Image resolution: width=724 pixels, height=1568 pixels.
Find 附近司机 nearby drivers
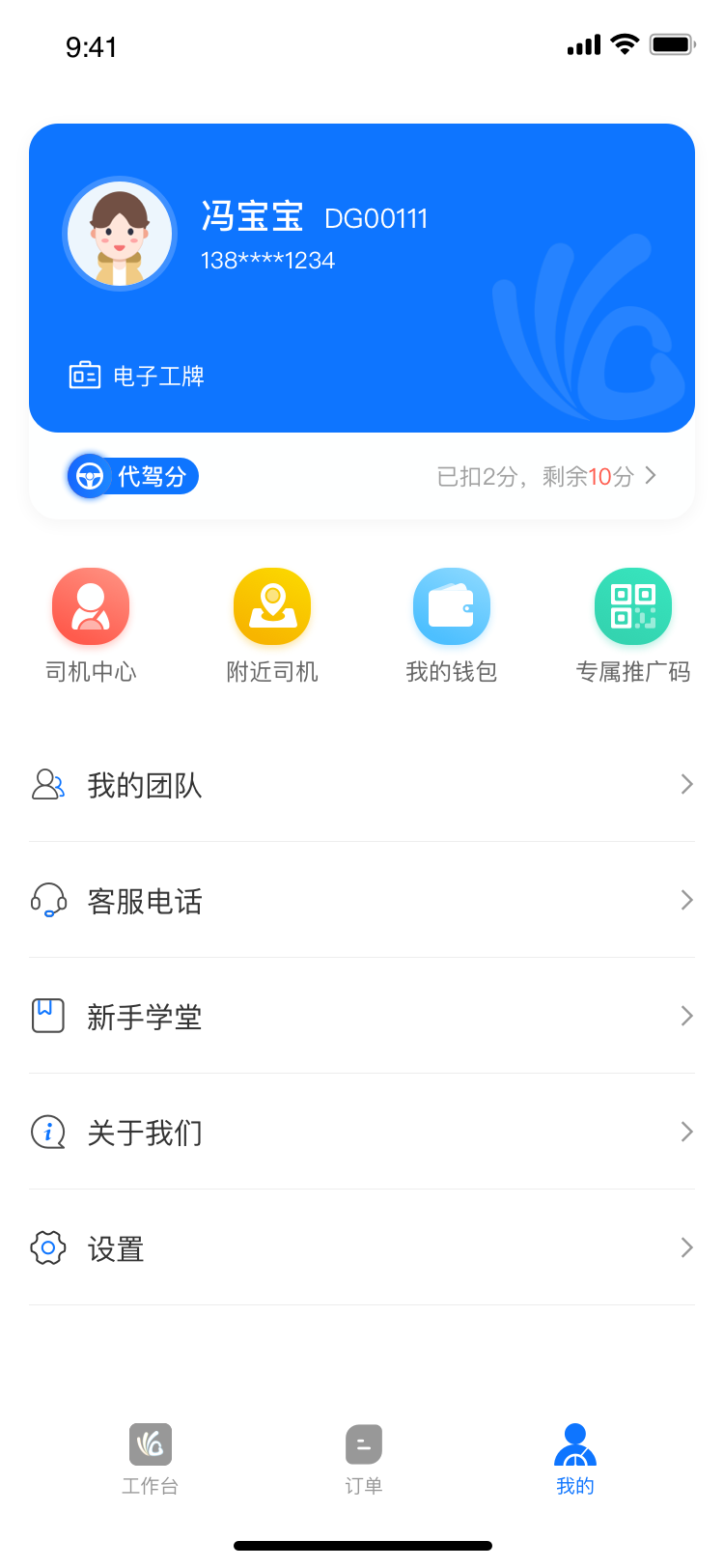click(272, 625)
